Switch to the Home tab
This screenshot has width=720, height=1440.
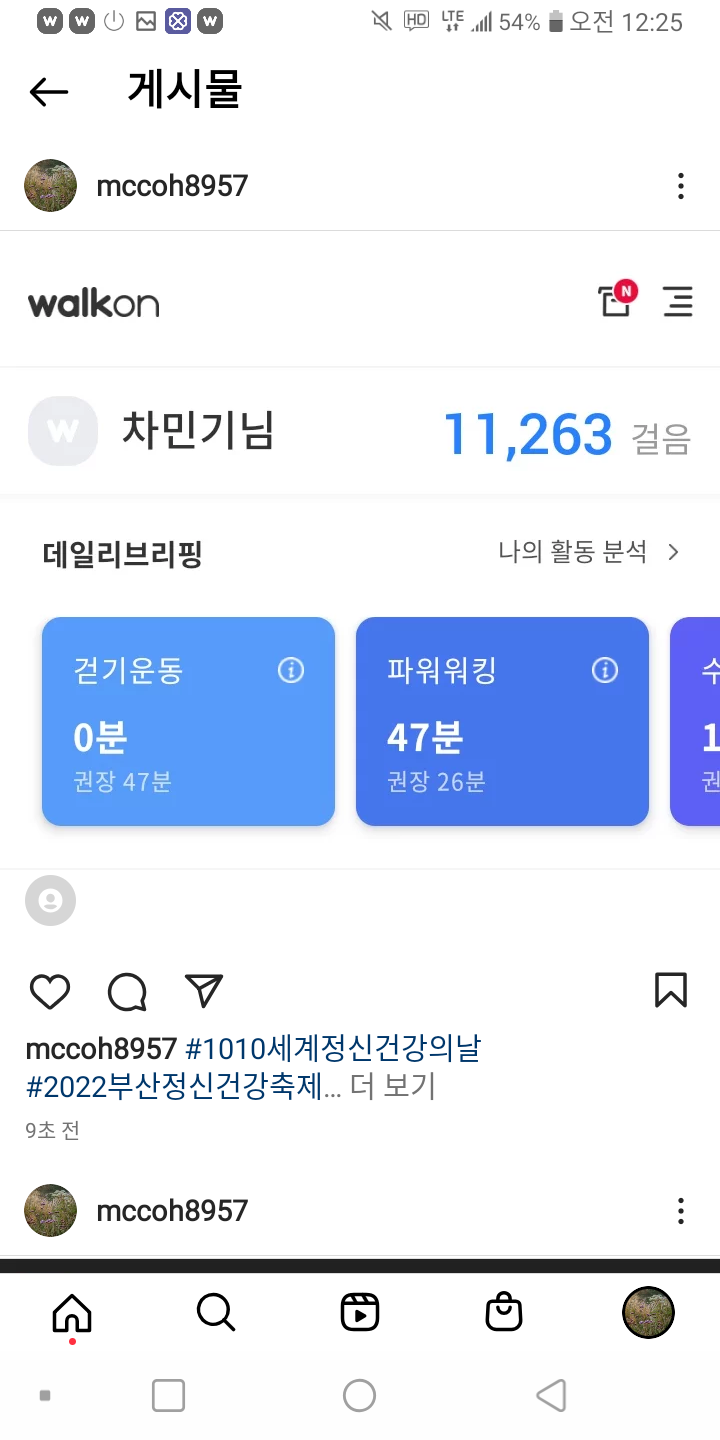click(x=72, y=1312)
